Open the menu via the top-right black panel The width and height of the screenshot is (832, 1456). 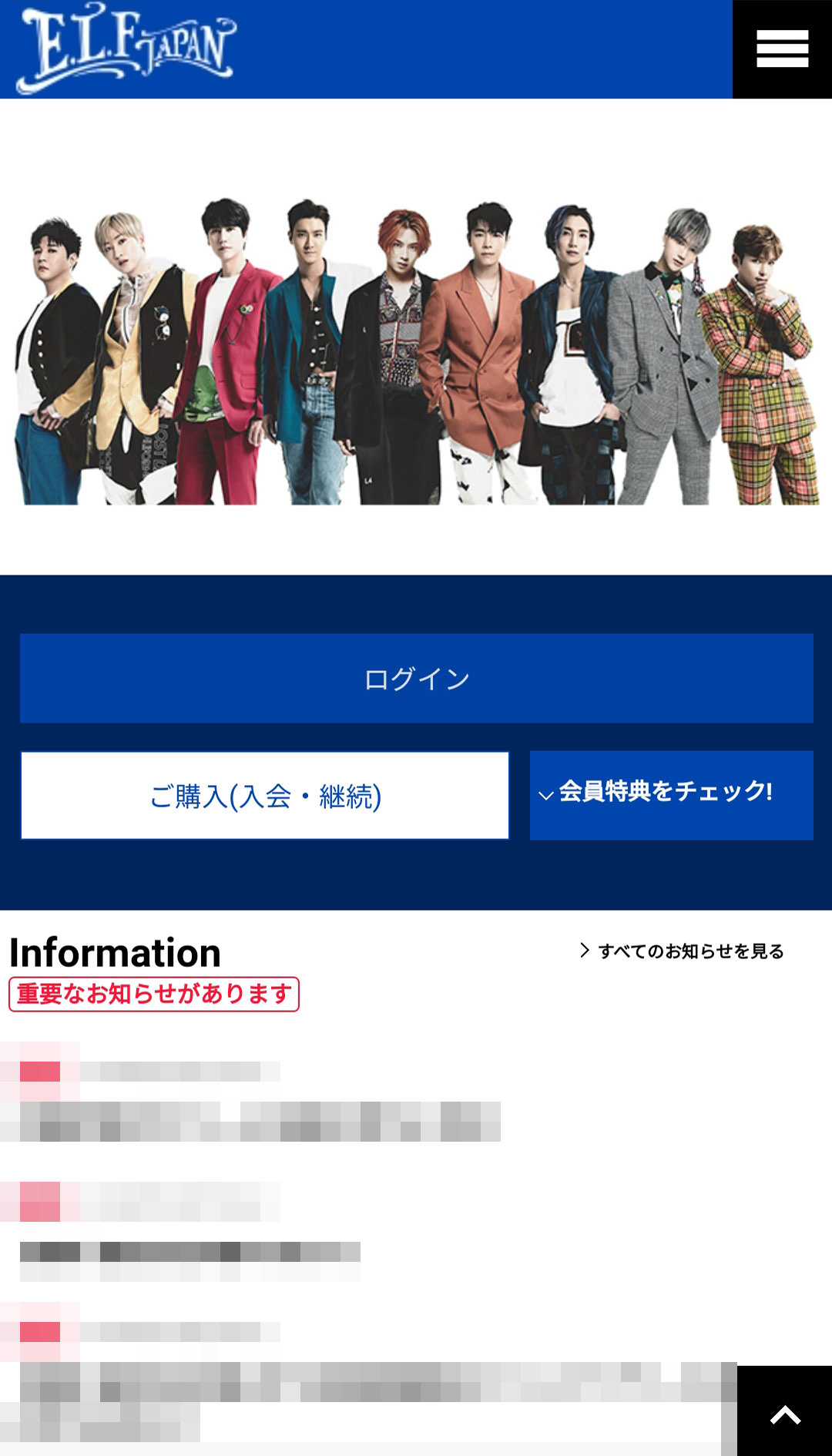781,49
